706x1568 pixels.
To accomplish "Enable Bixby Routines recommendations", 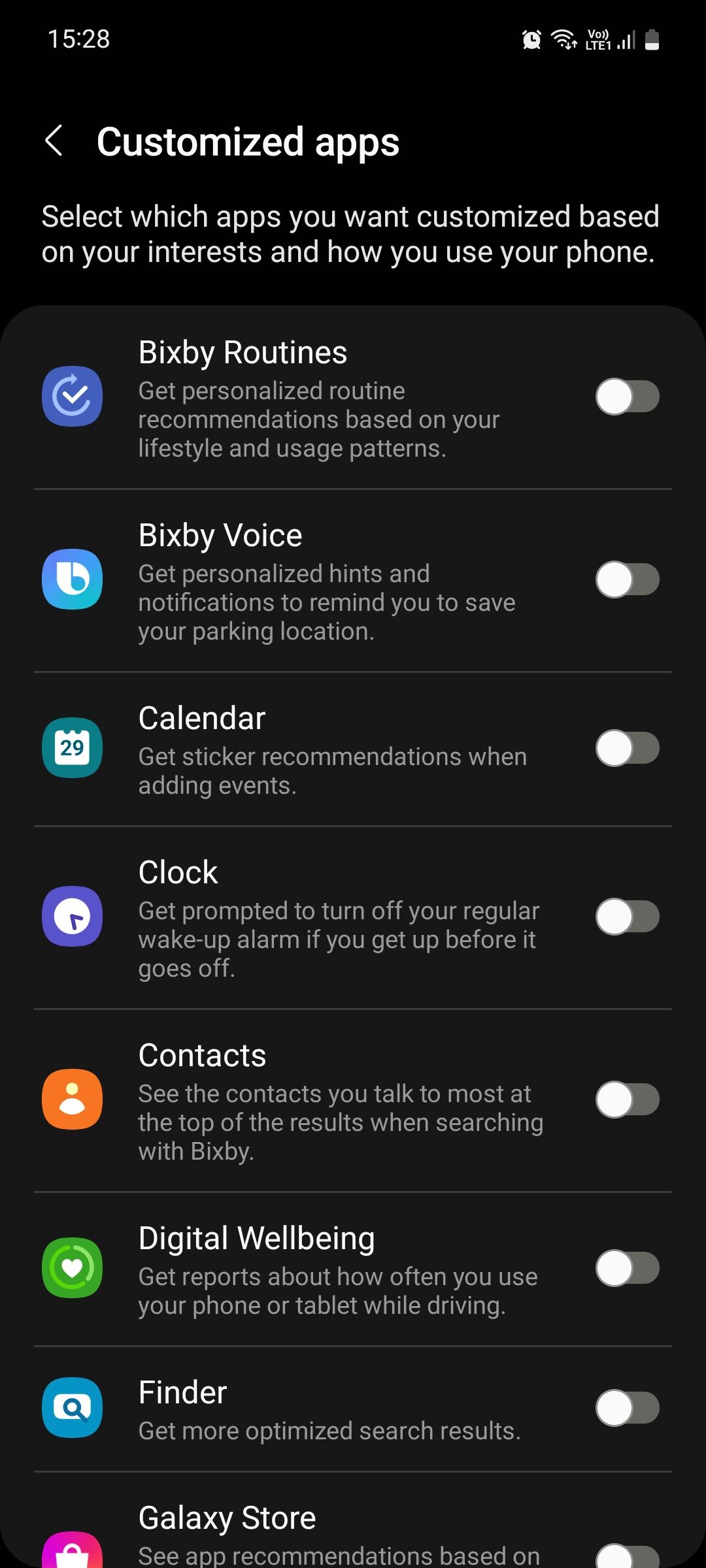I will tap(628, 397).
